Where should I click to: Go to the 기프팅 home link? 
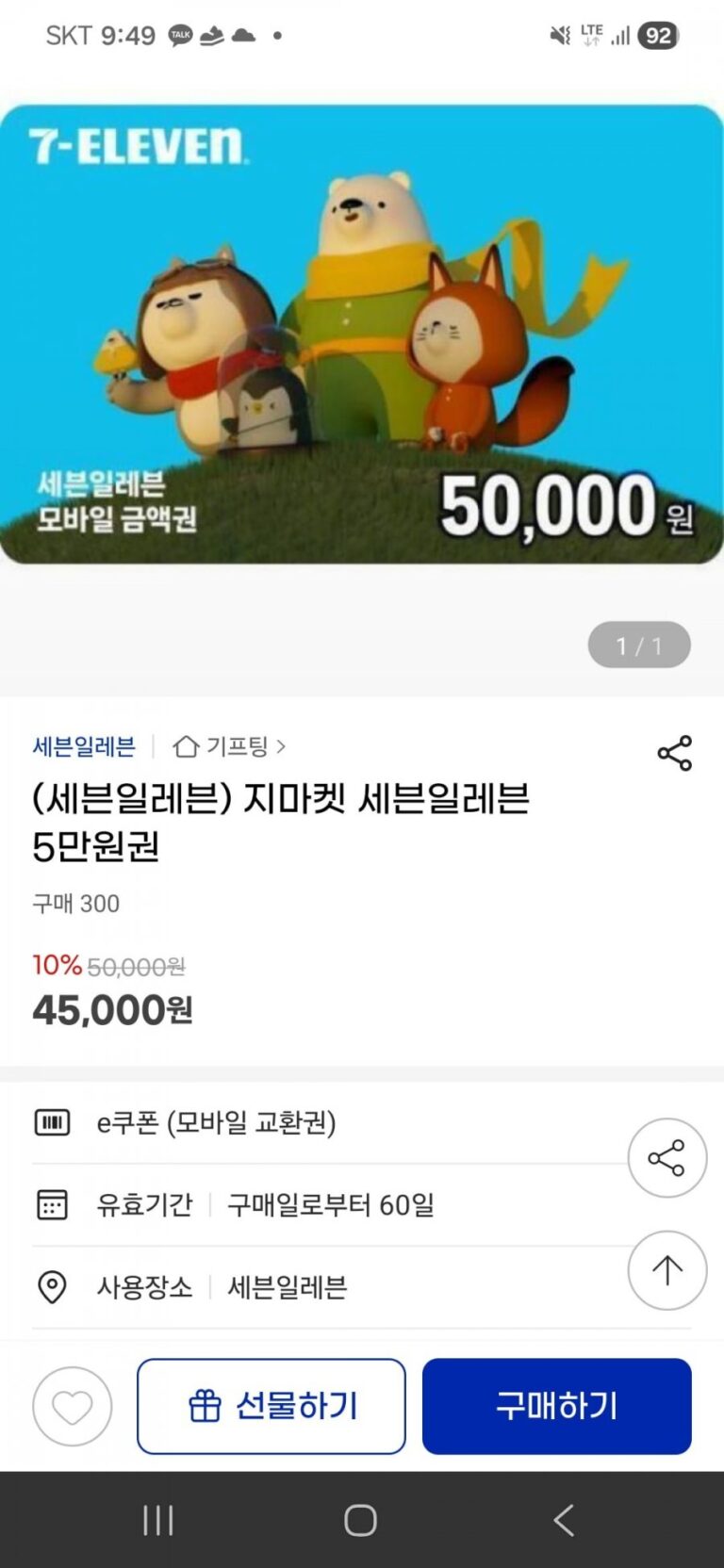(x=229, y=746)
